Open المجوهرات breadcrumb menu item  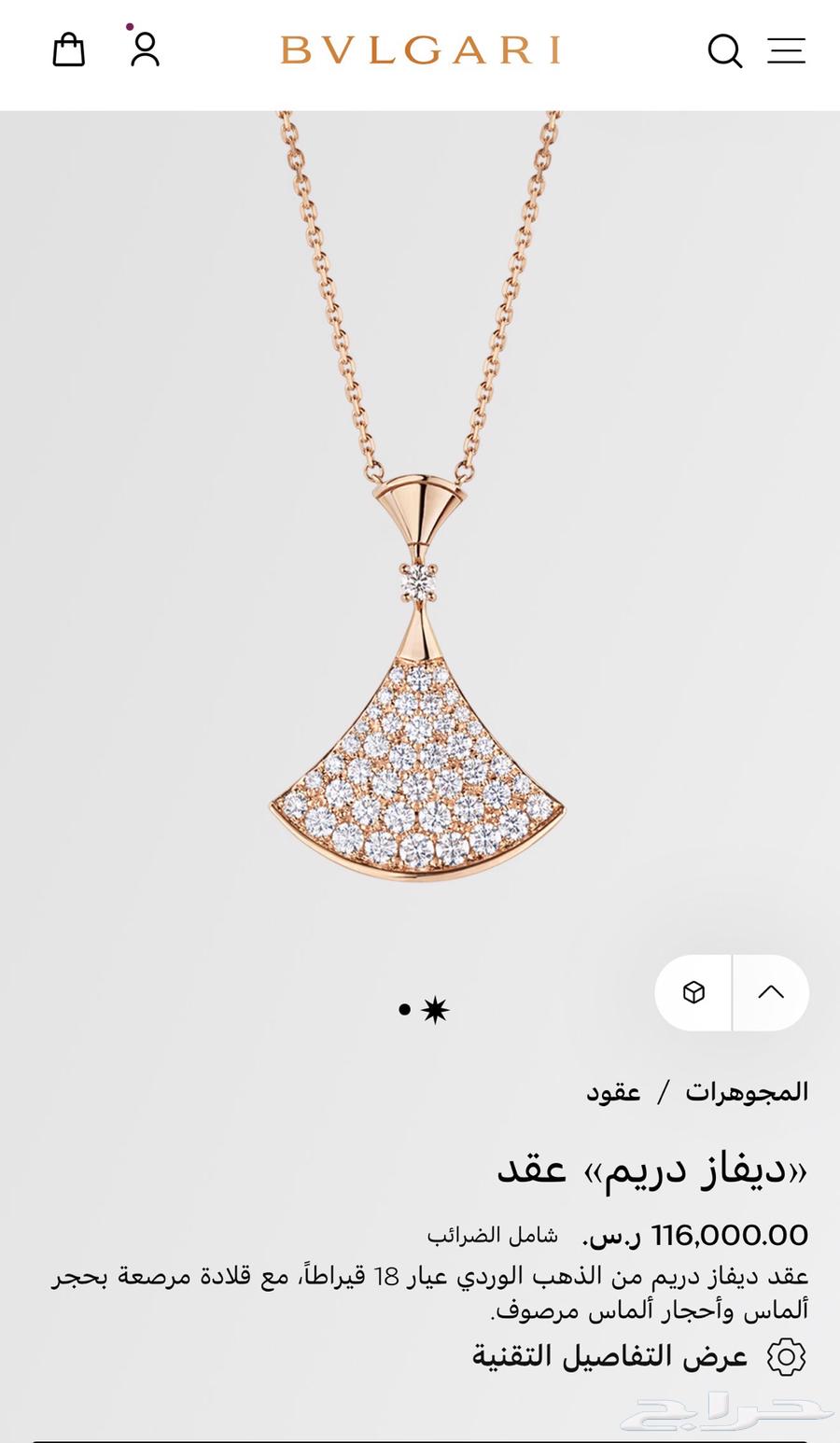[748, 1089]
